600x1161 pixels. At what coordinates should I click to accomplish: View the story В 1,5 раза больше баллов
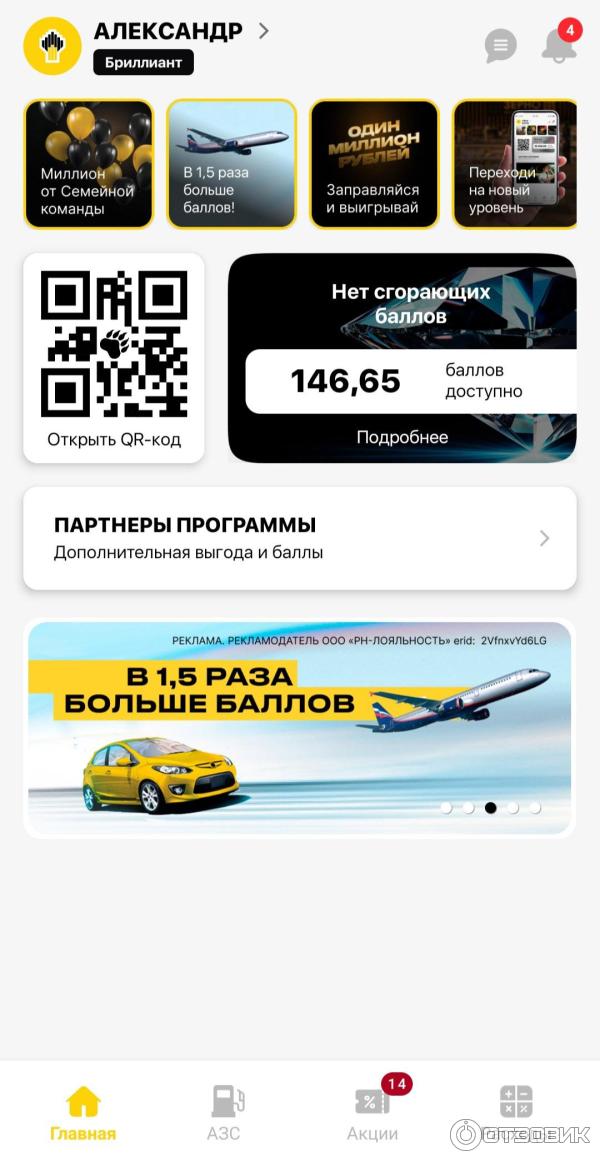(231, 164)
